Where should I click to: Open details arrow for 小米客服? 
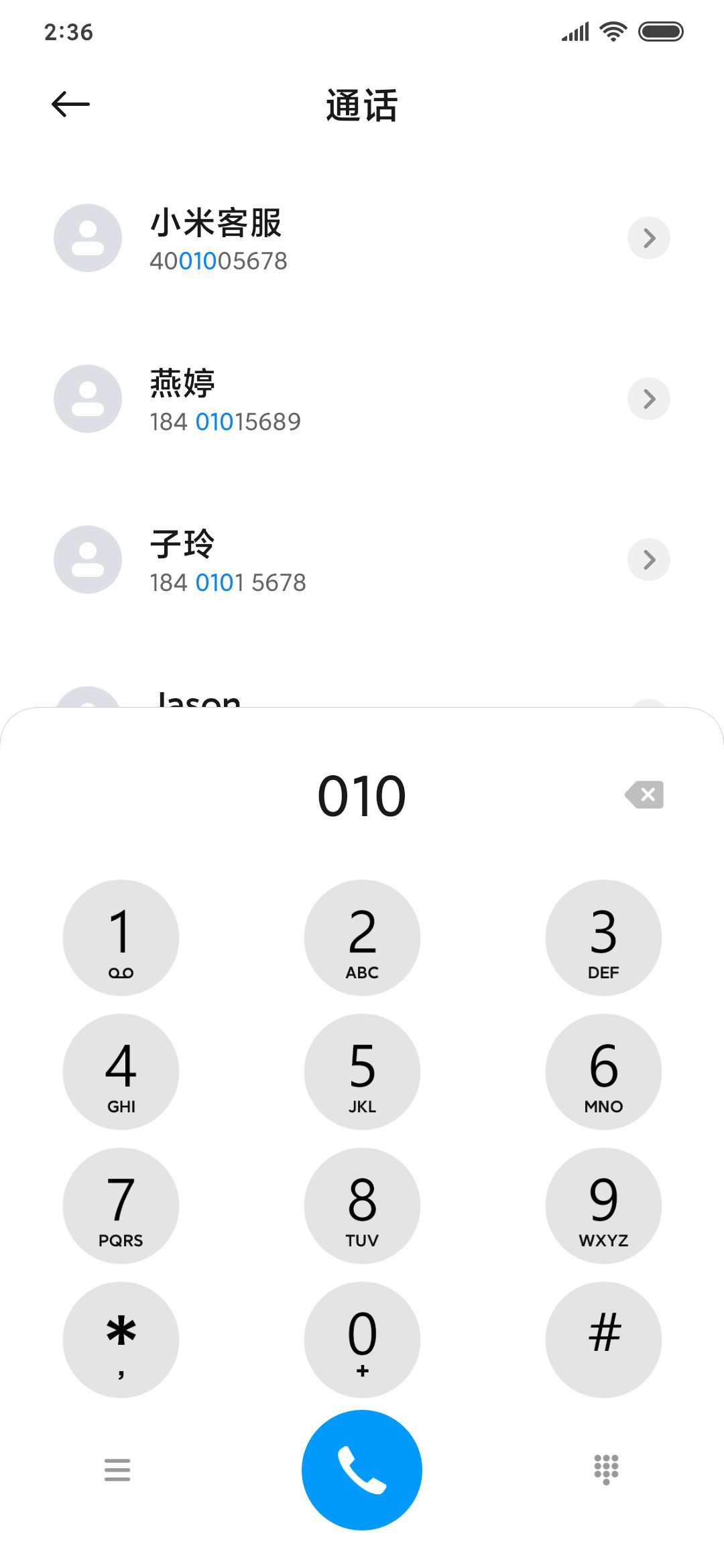pyautogui.click(x=649, y=238)
